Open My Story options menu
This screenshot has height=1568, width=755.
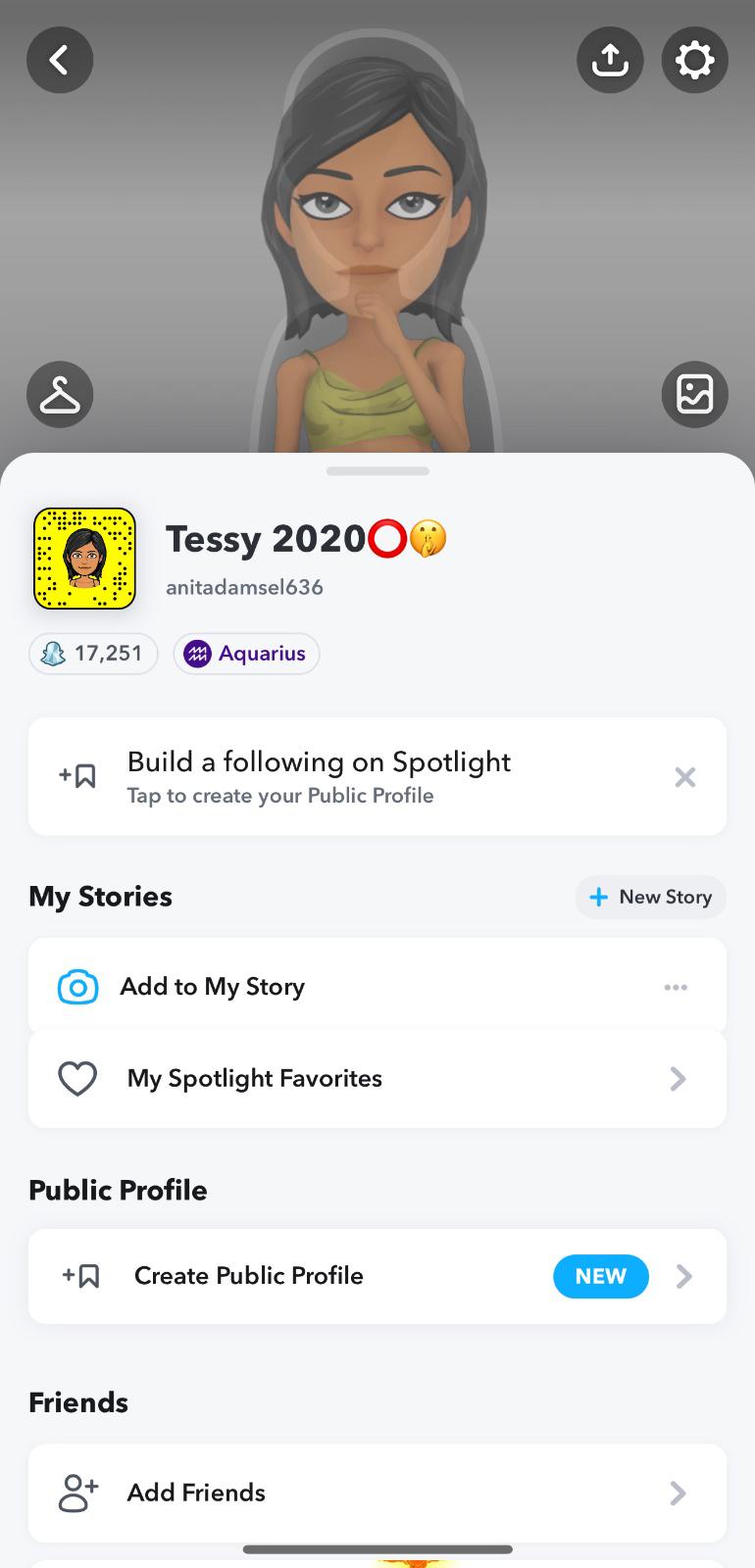[x=676, y=987]
